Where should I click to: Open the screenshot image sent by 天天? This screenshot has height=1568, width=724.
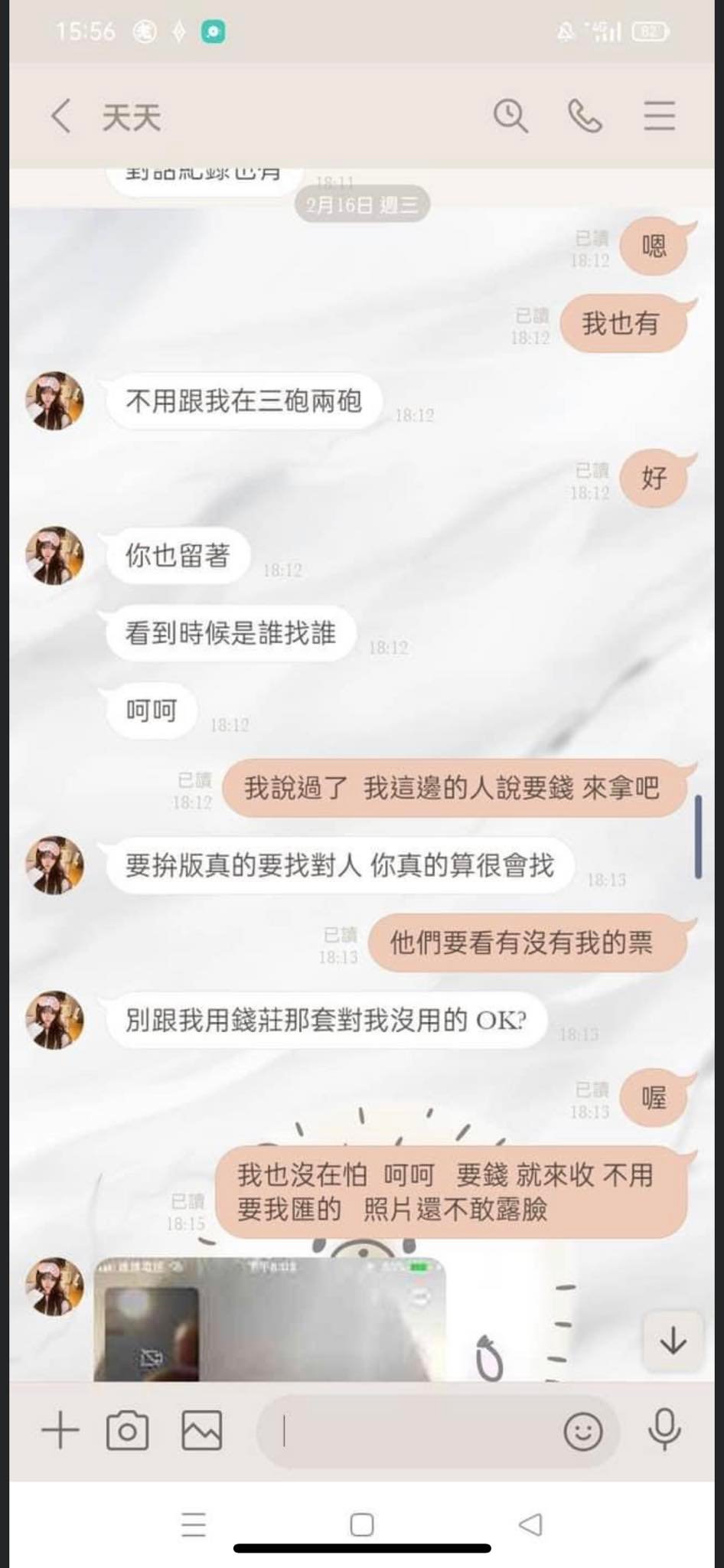click(269, 1319)
